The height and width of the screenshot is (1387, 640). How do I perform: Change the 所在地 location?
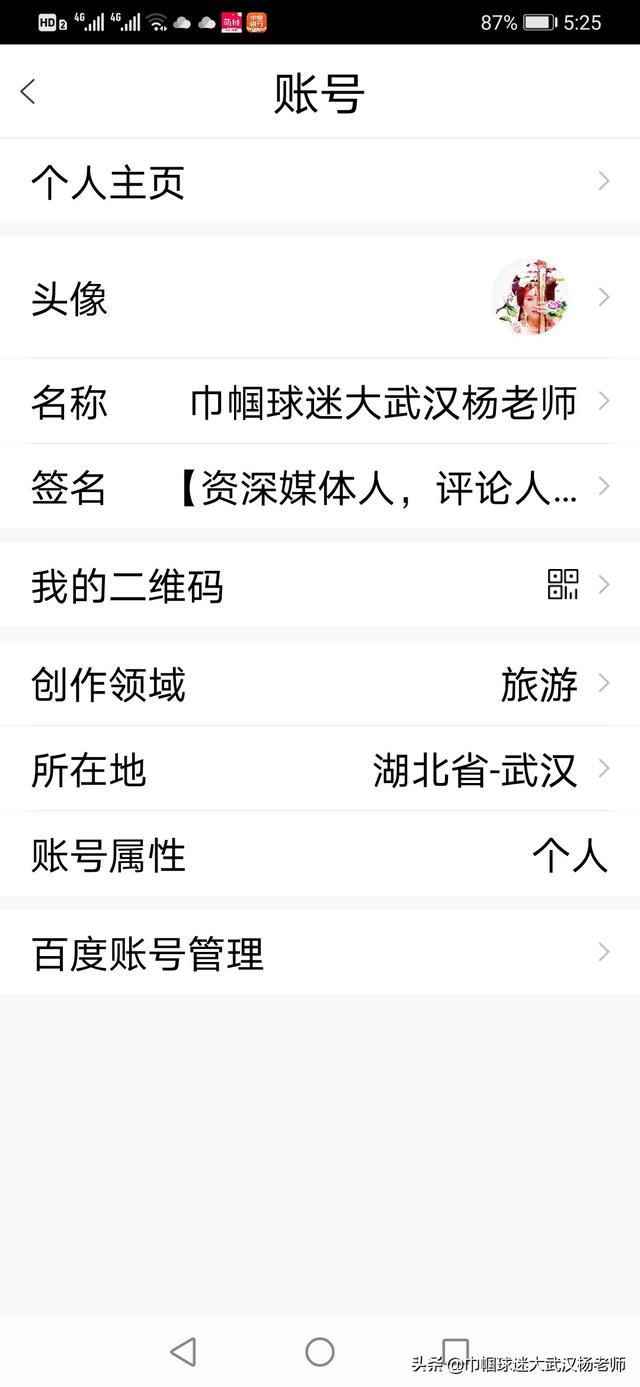pos(320,770)
